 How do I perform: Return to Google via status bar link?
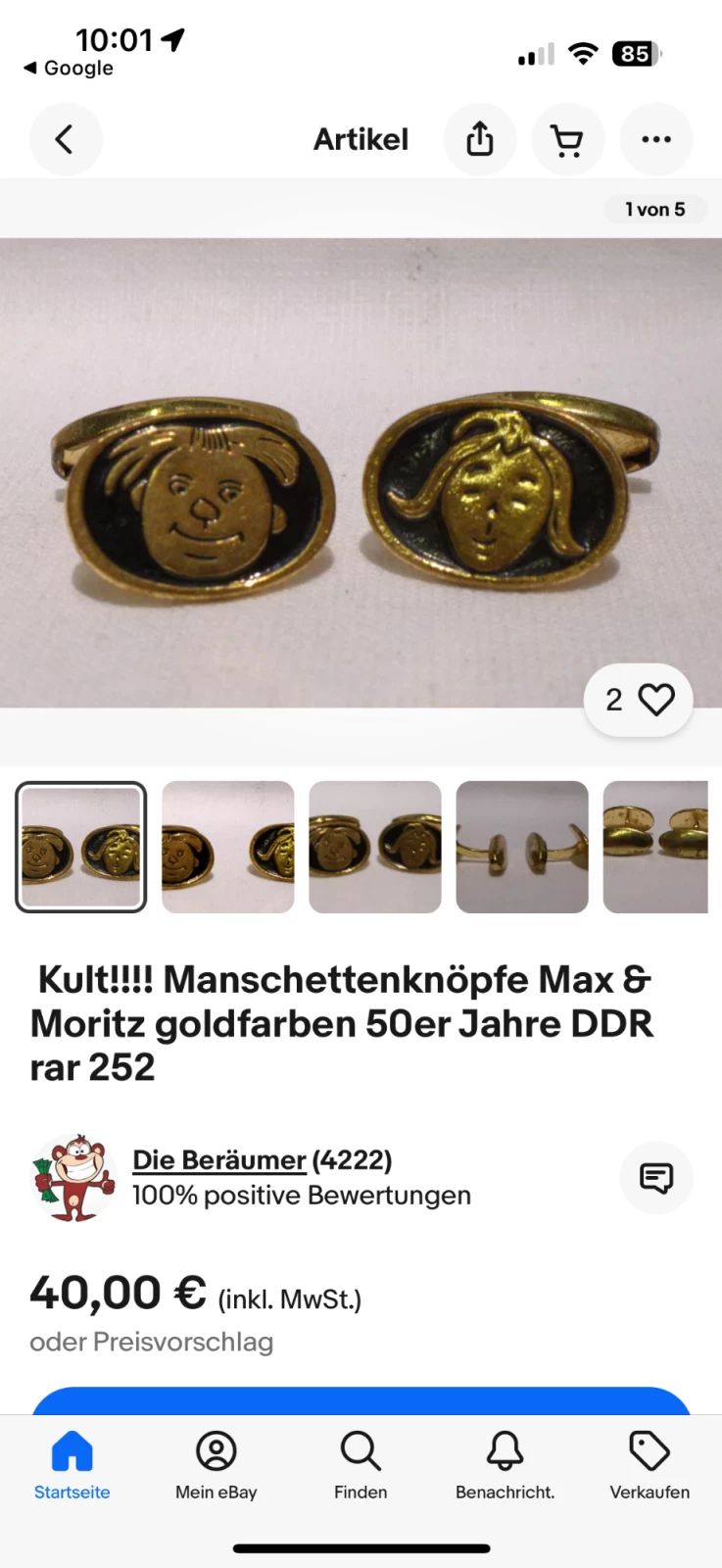point(69,68)
